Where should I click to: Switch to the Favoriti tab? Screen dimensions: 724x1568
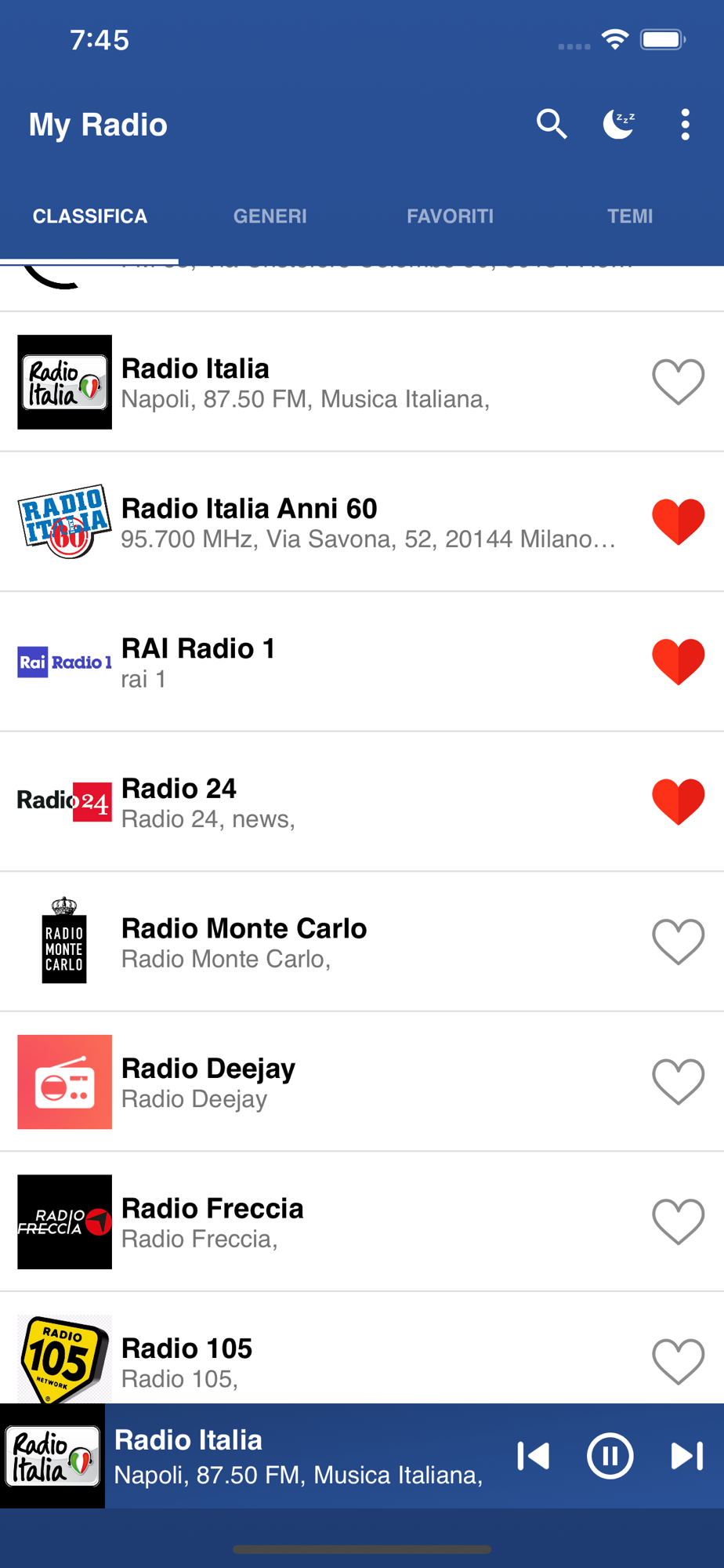point(451,216)
